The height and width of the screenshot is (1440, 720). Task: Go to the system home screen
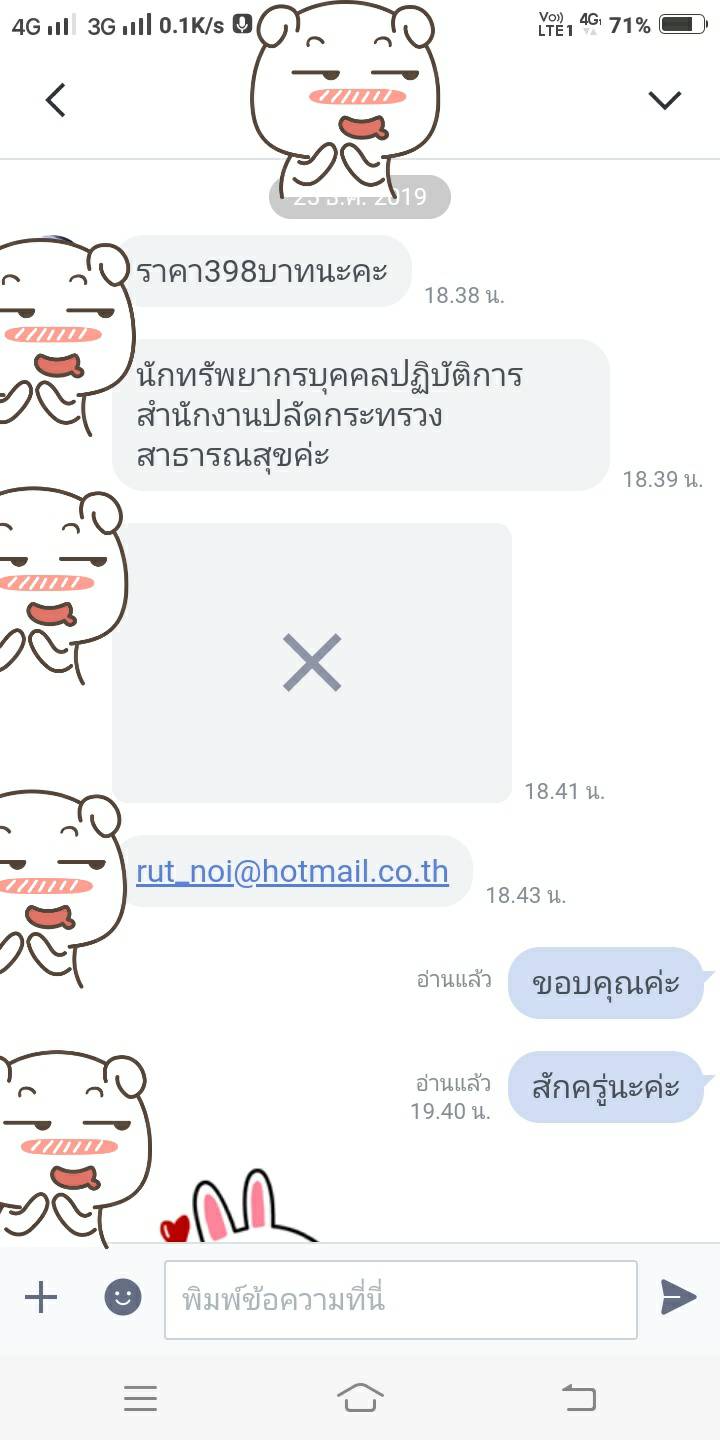click(x=360, y=1397)
